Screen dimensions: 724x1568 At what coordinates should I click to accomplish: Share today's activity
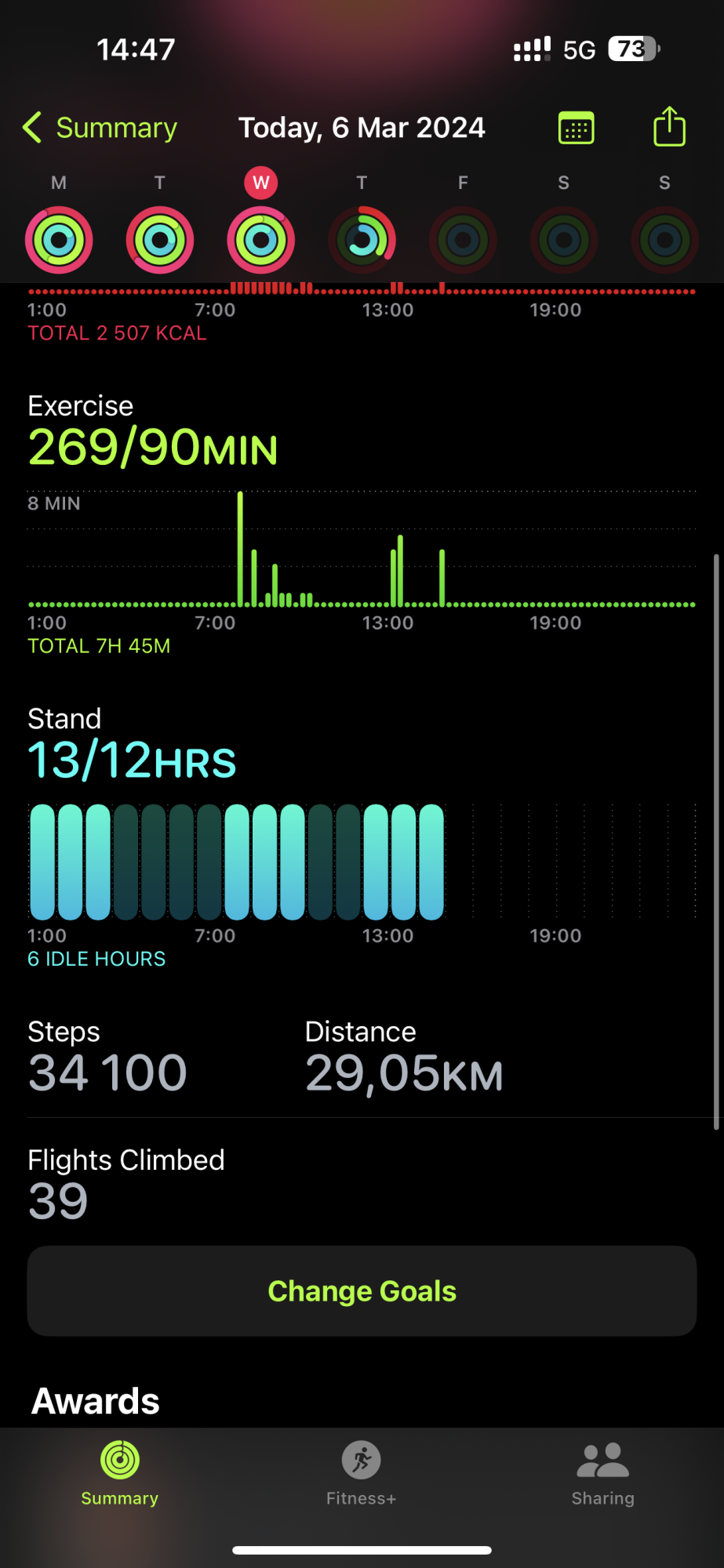coord(669,127)
